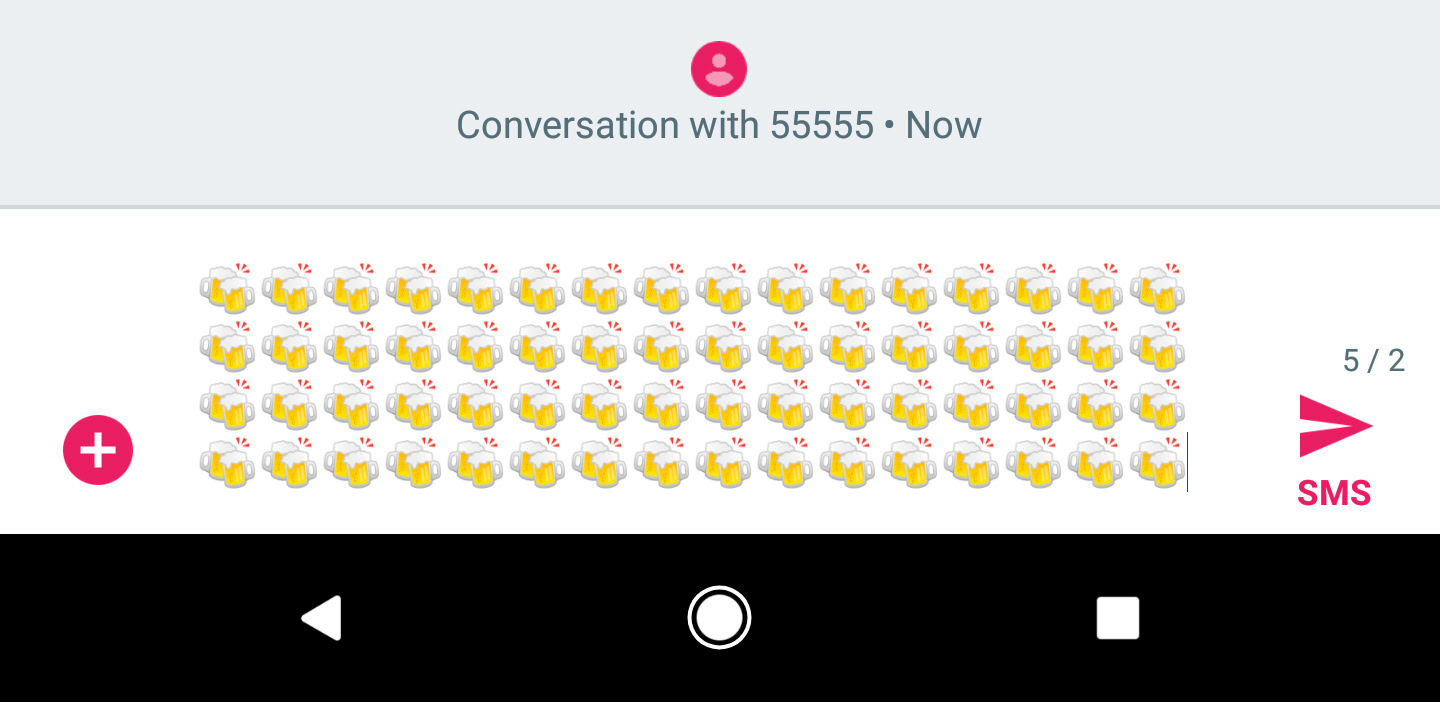Screen dimensions: 1440x702
Task: Focus the beer emoji message field
Action: click(692, 378)
